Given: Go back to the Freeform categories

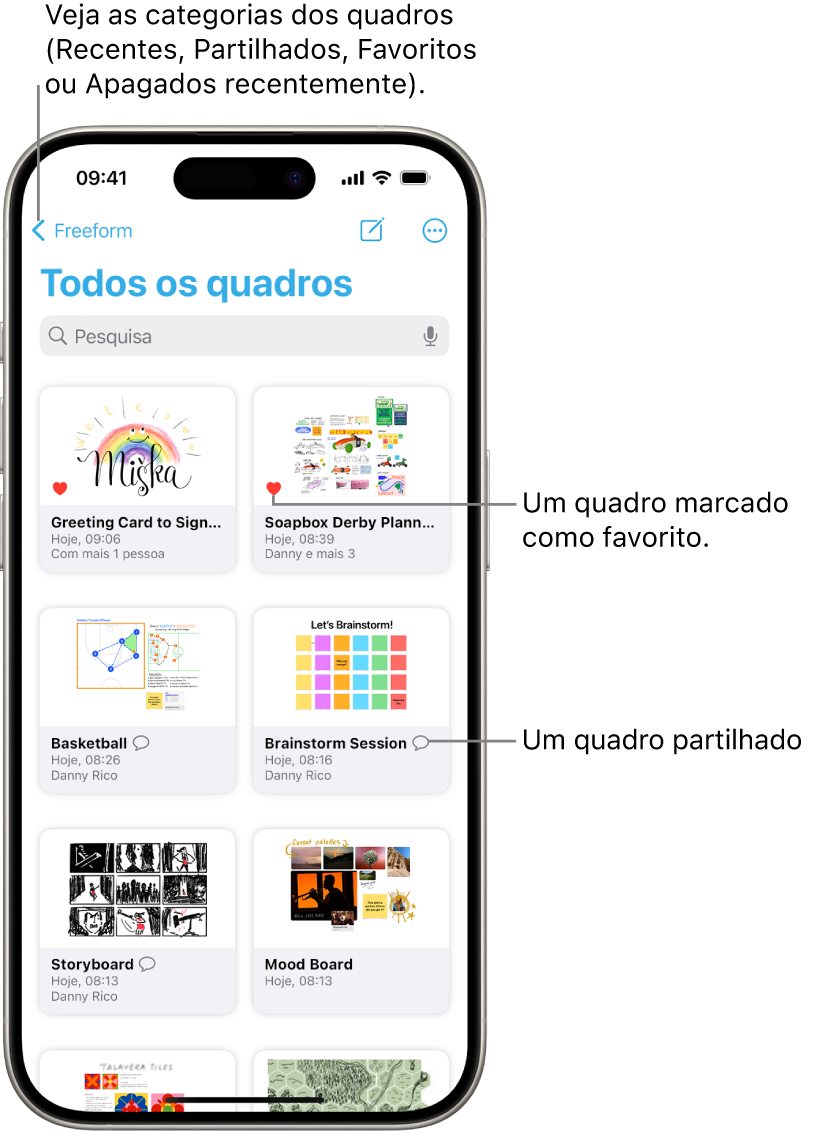Looking at the screenshot, I should coord(82,231).
